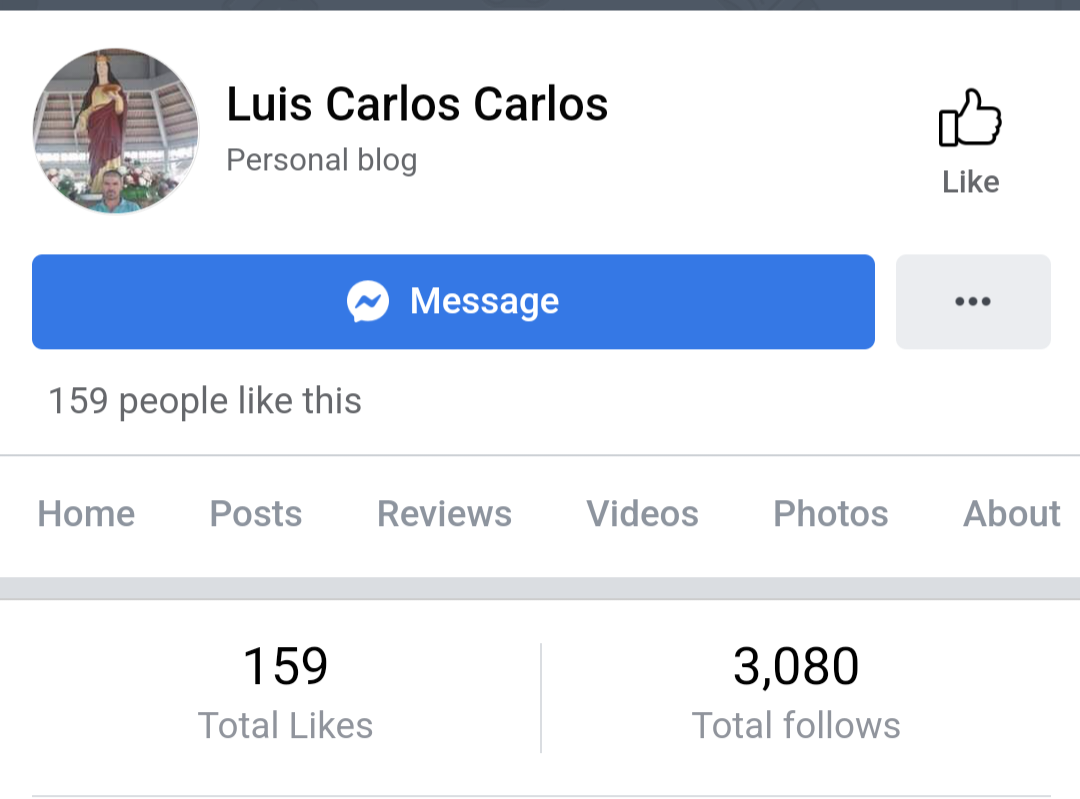
Task: Like the Luis Carlos Carlos page
Action: [970, 138]
